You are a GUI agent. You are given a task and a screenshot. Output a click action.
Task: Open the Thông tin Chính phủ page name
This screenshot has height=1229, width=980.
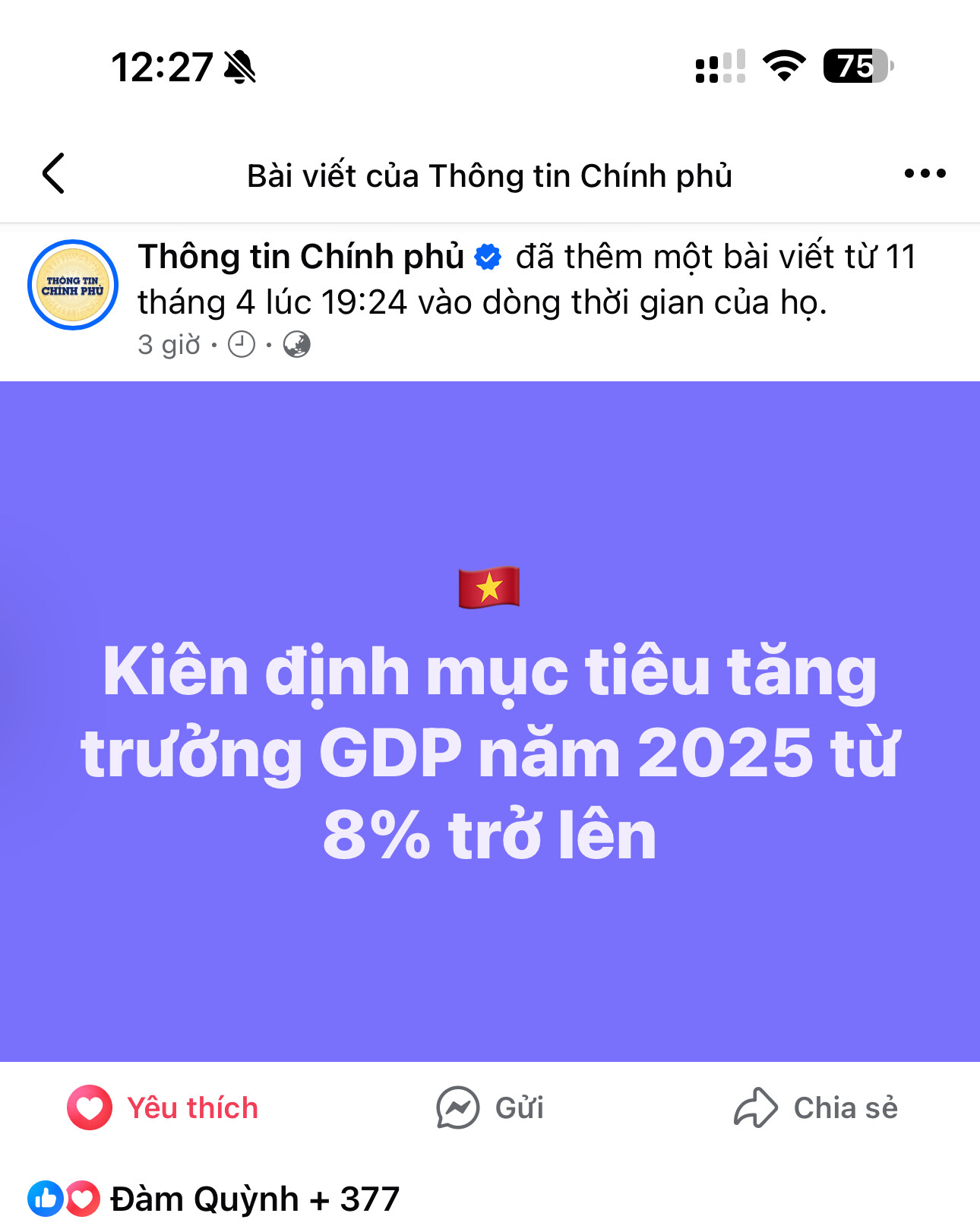[301, 257]
